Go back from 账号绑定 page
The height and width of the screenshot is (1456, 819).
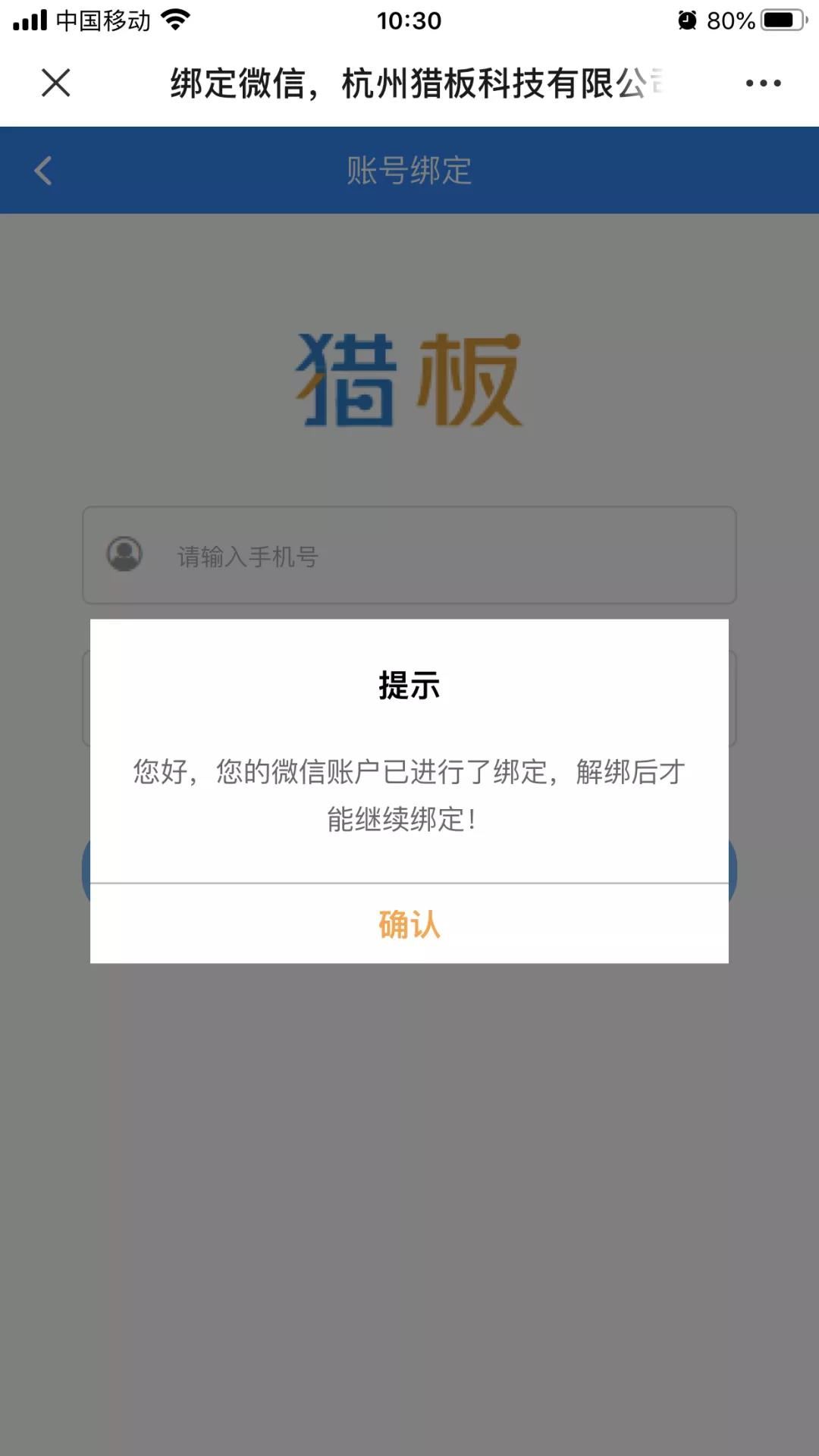click(43, 171)
